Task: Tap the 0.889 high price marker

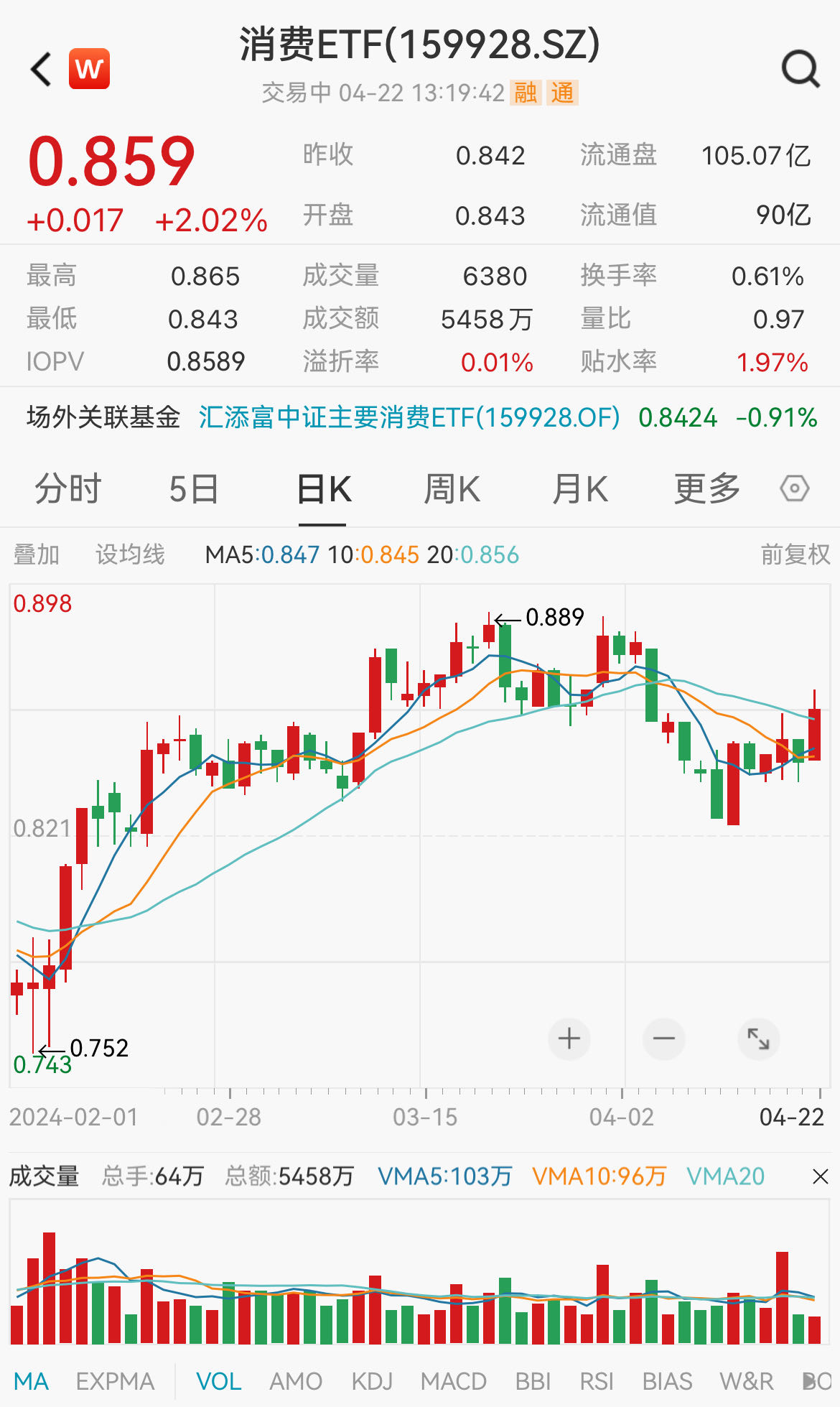Action: (554, 616)
